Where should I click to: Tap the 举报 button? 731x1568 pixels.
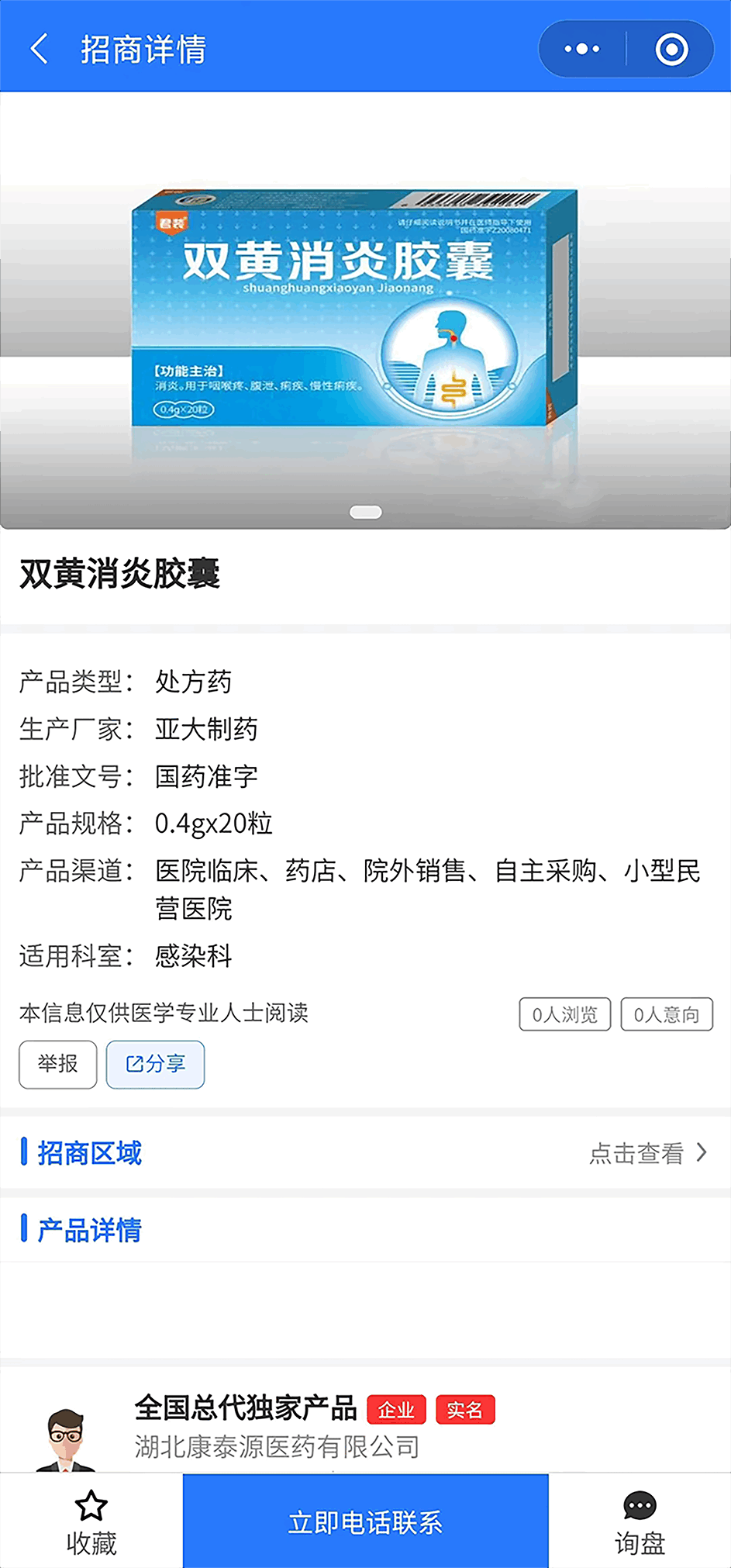pyautogui.click(x=58, y=1064)
